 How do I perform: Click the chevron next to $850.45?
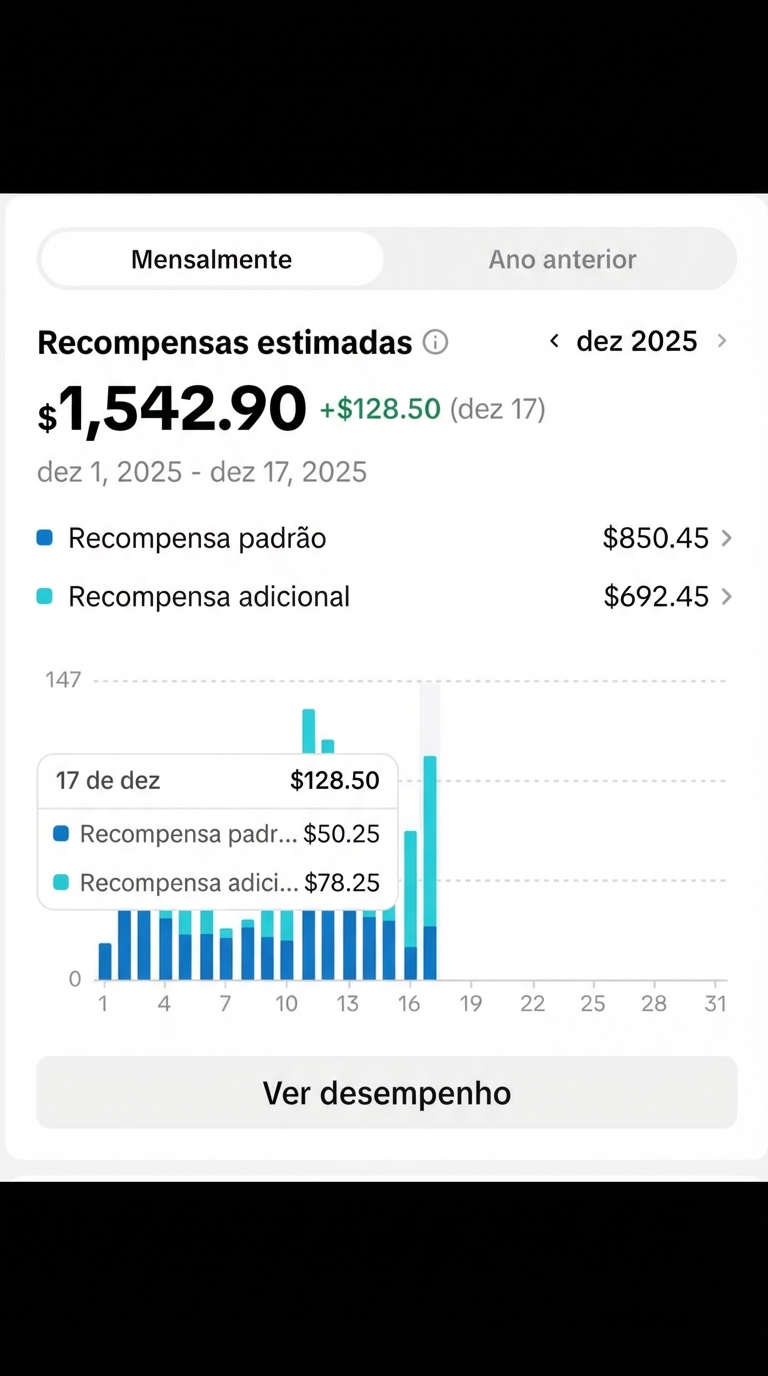tap(729, 537)
